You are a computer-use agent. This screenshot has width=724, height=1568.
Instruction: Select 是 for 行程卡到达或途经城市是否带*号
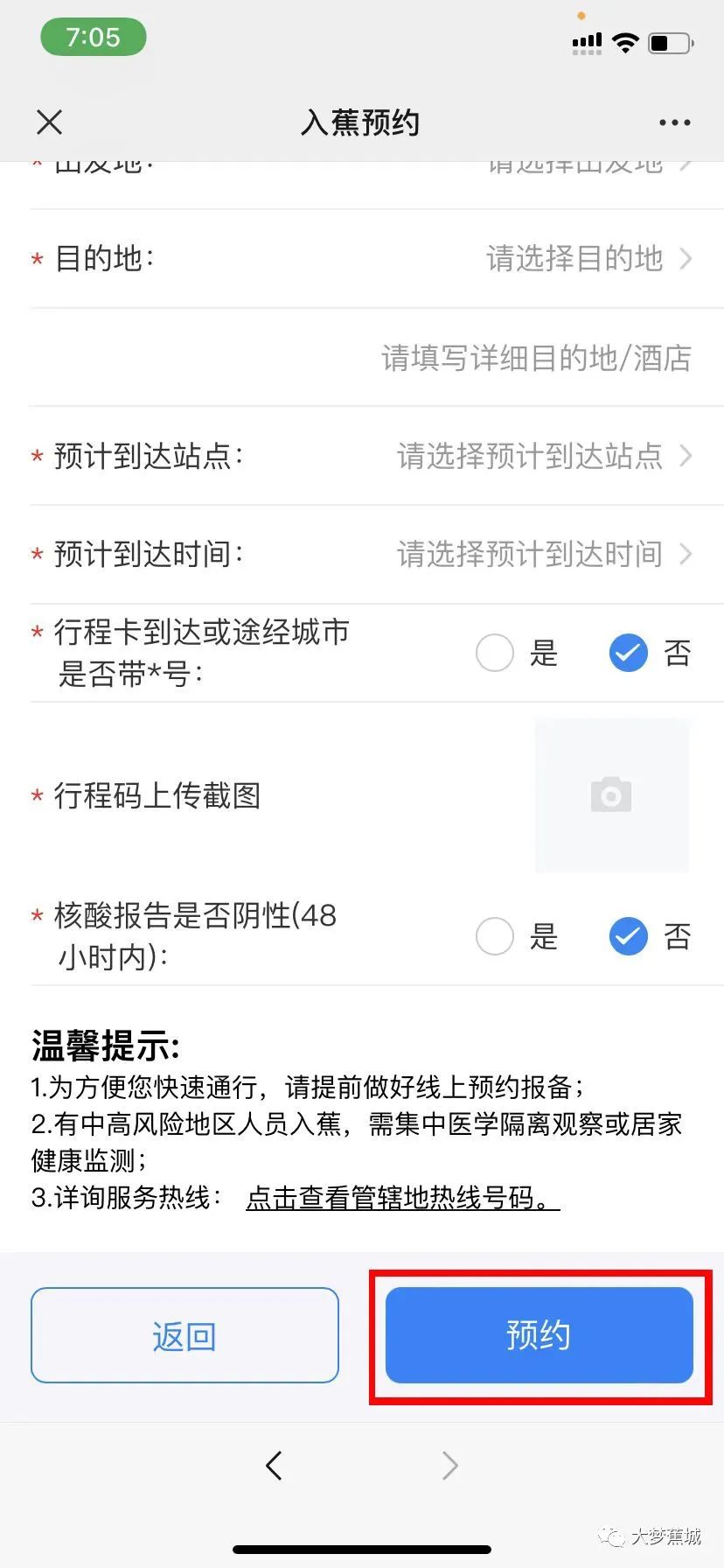495,653
